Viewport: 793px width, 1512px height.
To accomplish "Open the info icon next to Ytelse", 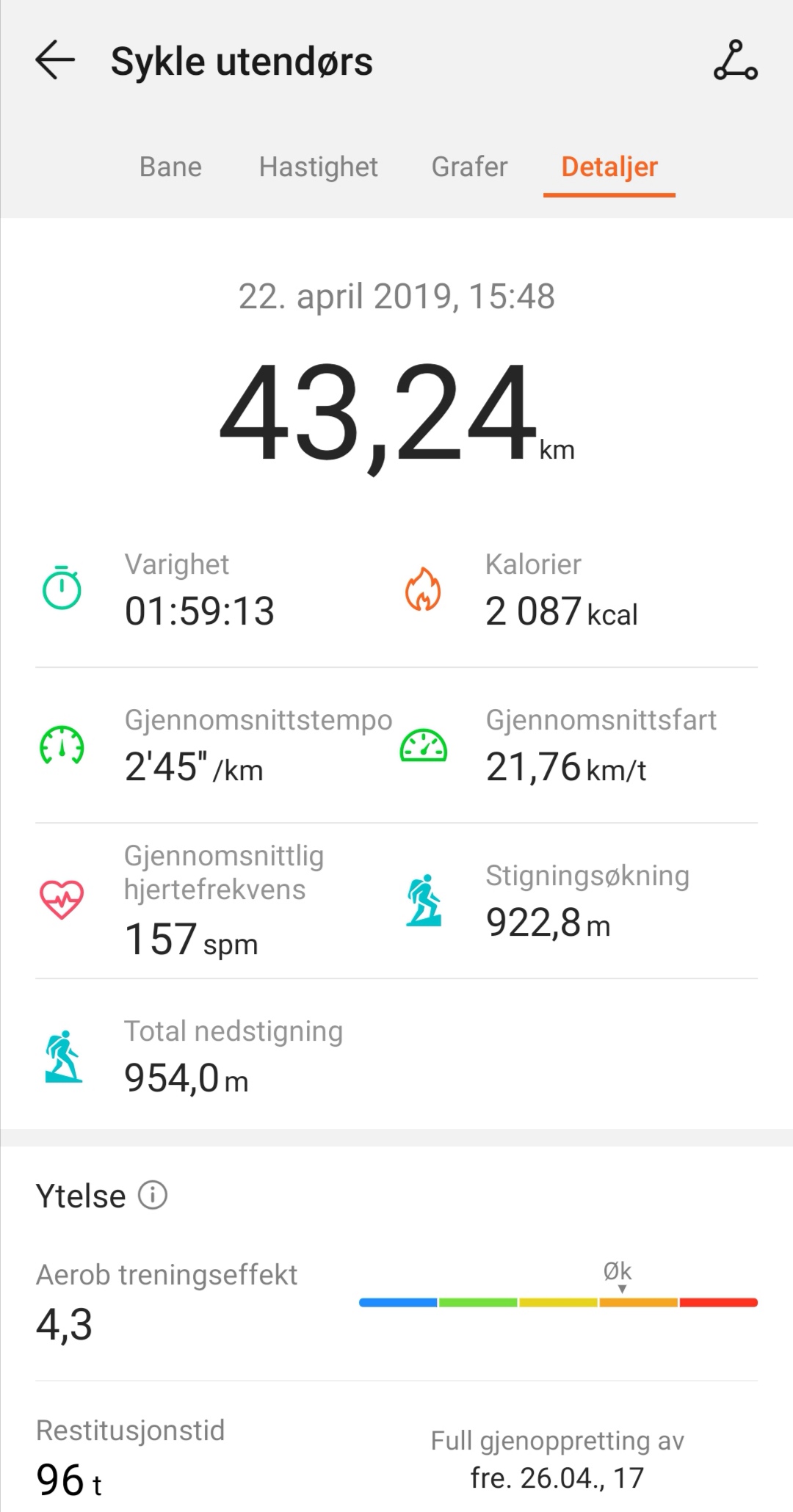I will tap(153, 1195).
